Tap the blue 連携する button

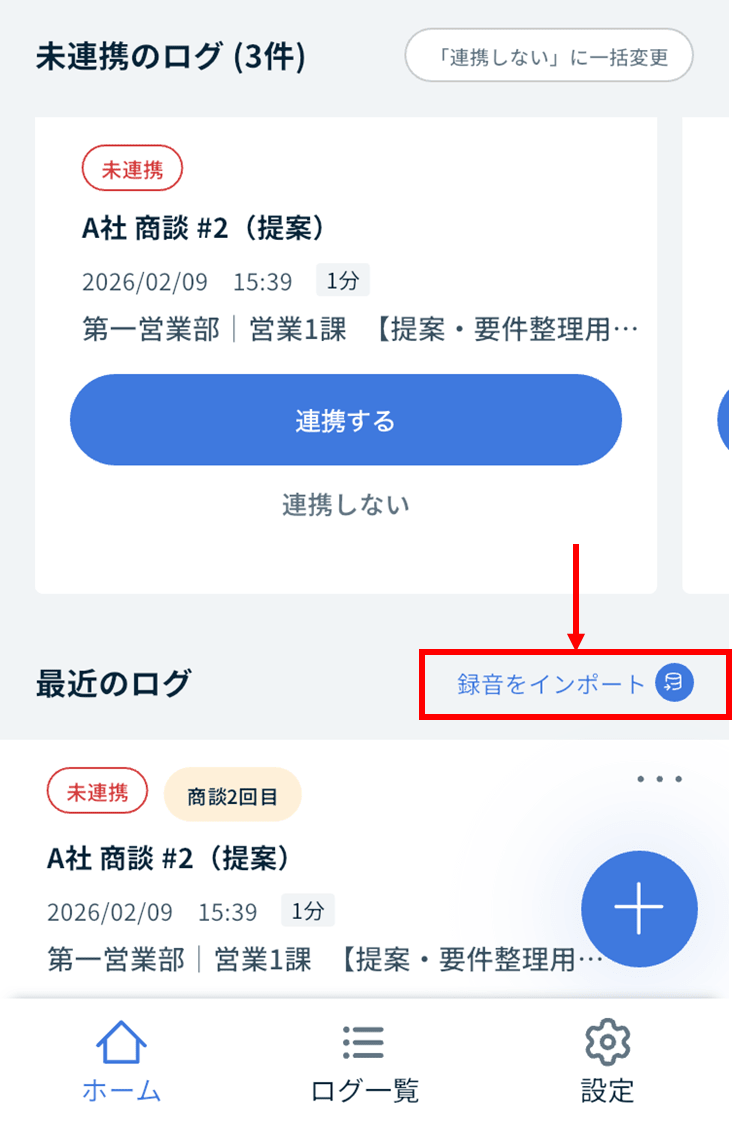pos(345,421)
